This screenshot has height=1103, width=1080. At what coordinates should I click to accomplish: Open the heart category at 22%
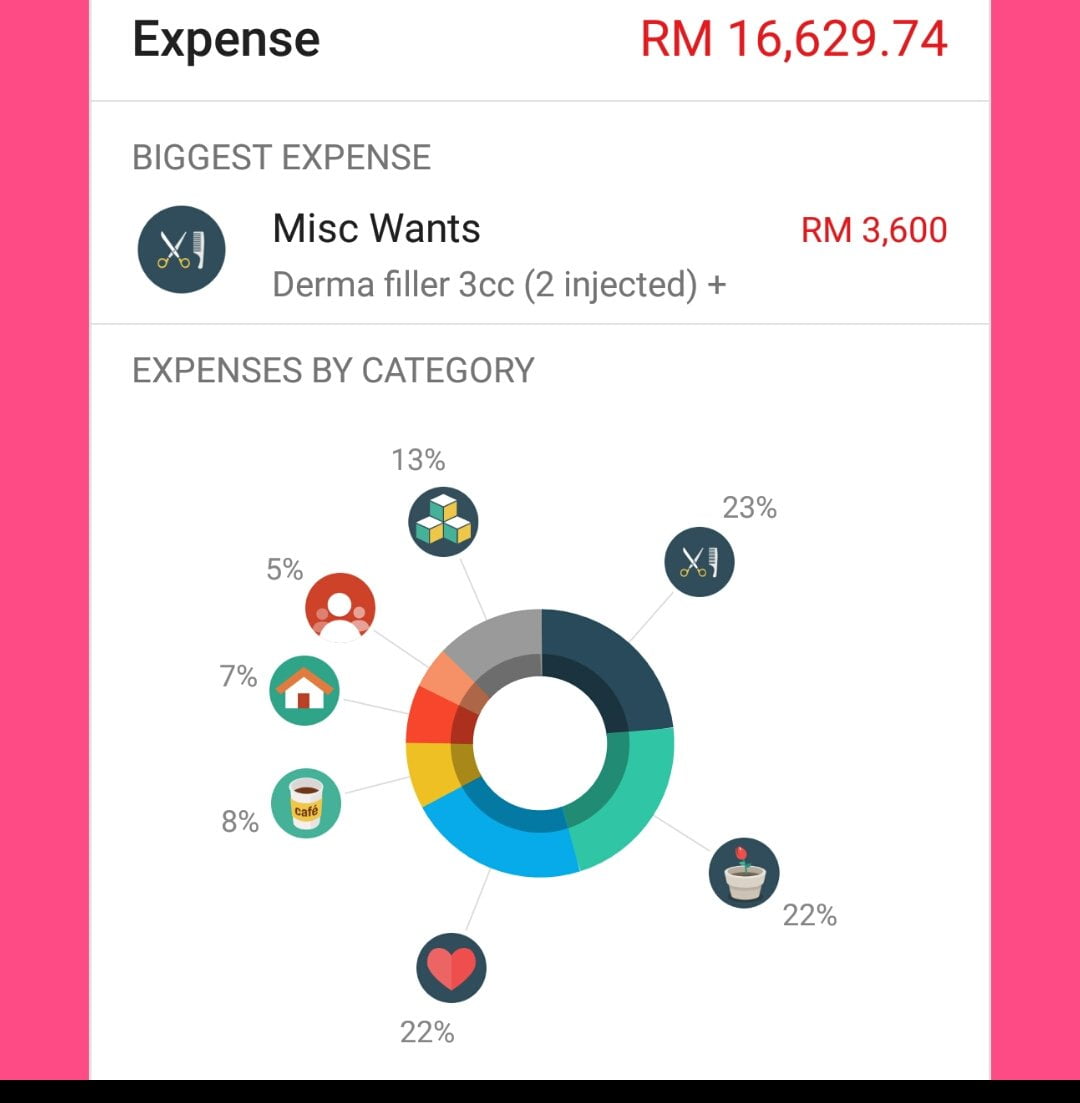pyautogui.click(x=451, y=968)
